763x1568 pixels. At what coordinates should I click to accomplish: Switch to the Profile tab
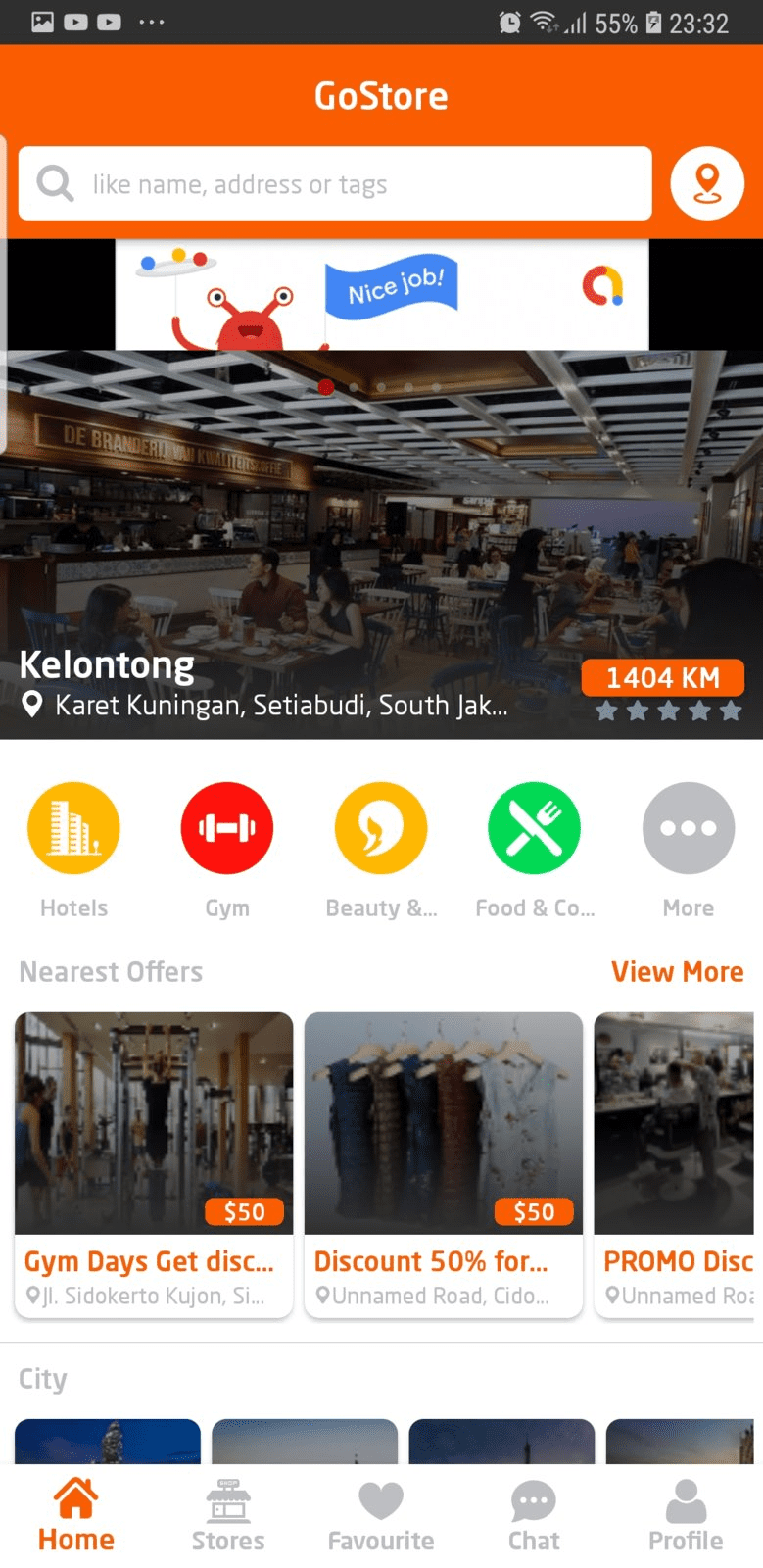tap(686, 1515)
